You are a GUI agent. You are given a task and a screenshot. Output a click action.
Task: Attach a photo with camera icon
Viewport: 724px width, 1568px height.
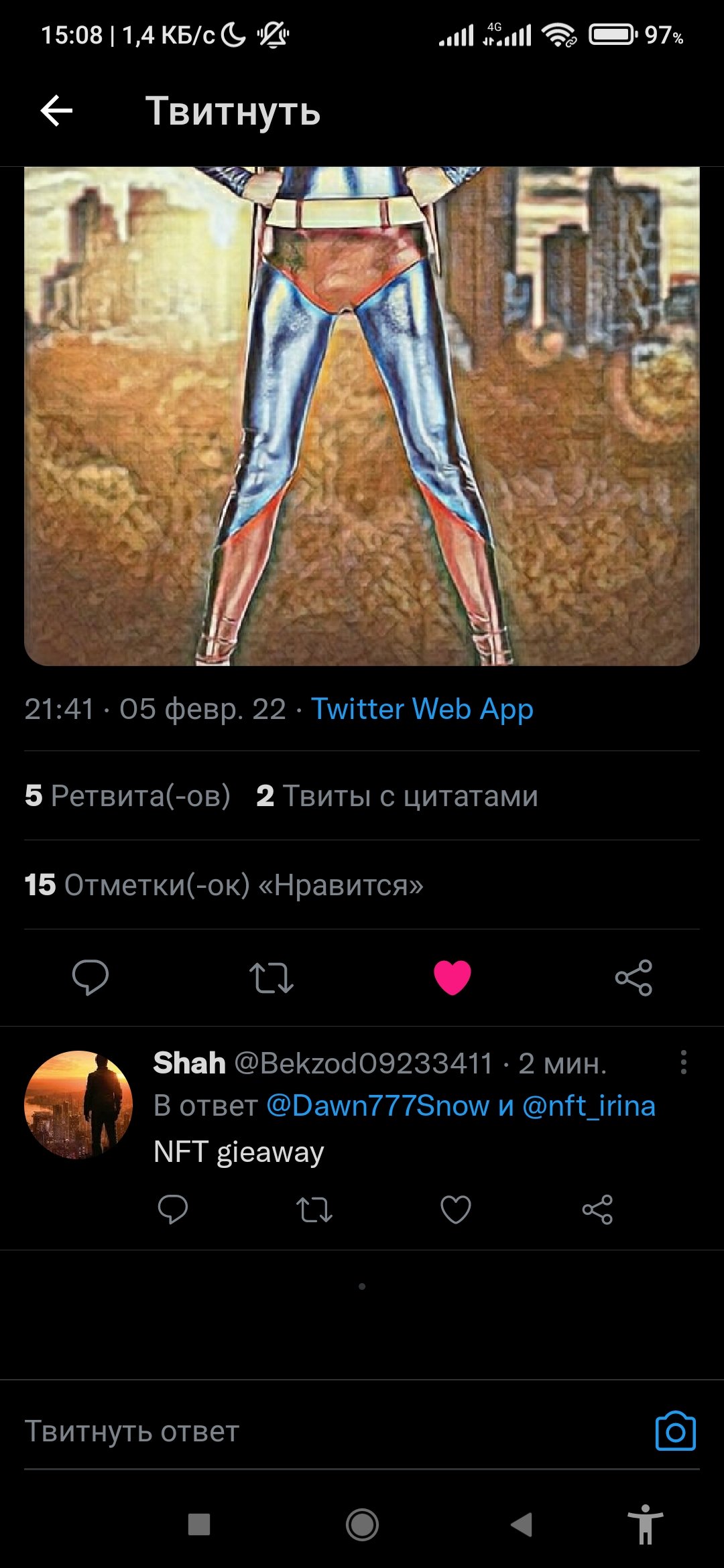[675, 1431]
